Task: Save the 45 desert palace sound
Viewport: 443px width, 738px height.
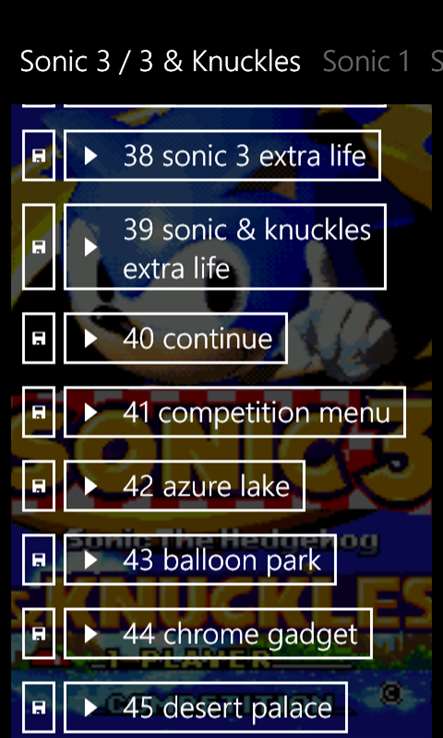Action: point(39,707)
